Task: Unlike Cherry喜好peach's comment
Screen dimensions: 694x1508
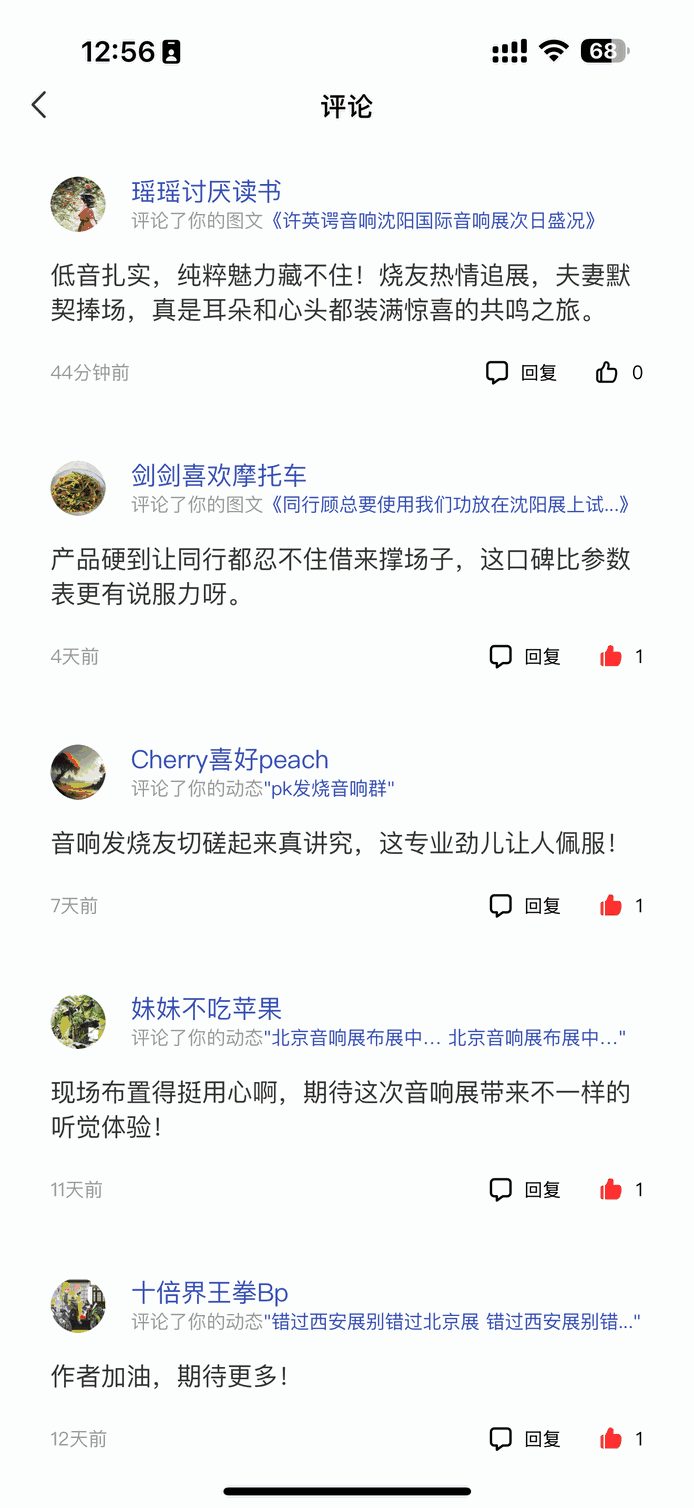Action: tap(611, 906)
